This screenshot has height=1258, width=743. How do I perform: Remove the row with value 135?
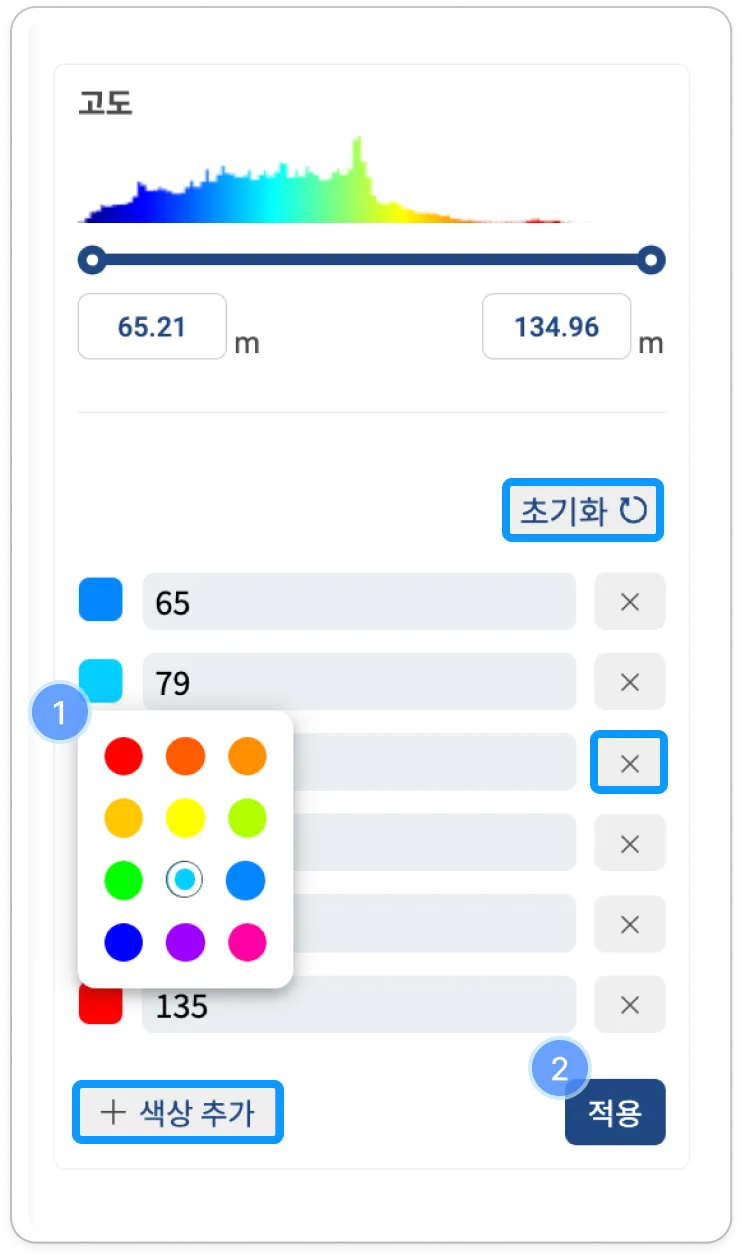[x=629, y=1005]
